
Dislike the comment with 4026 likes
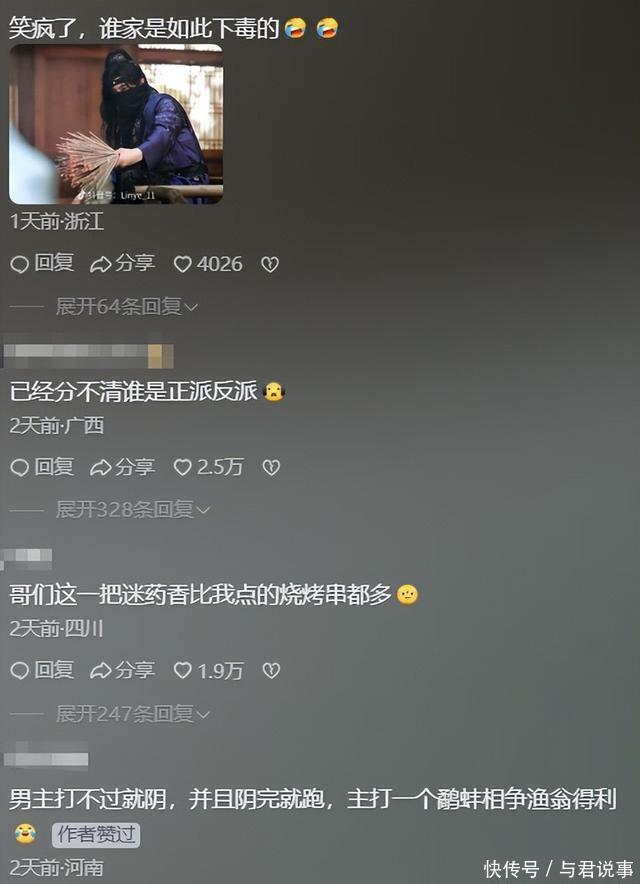click(x=269, y=264)
